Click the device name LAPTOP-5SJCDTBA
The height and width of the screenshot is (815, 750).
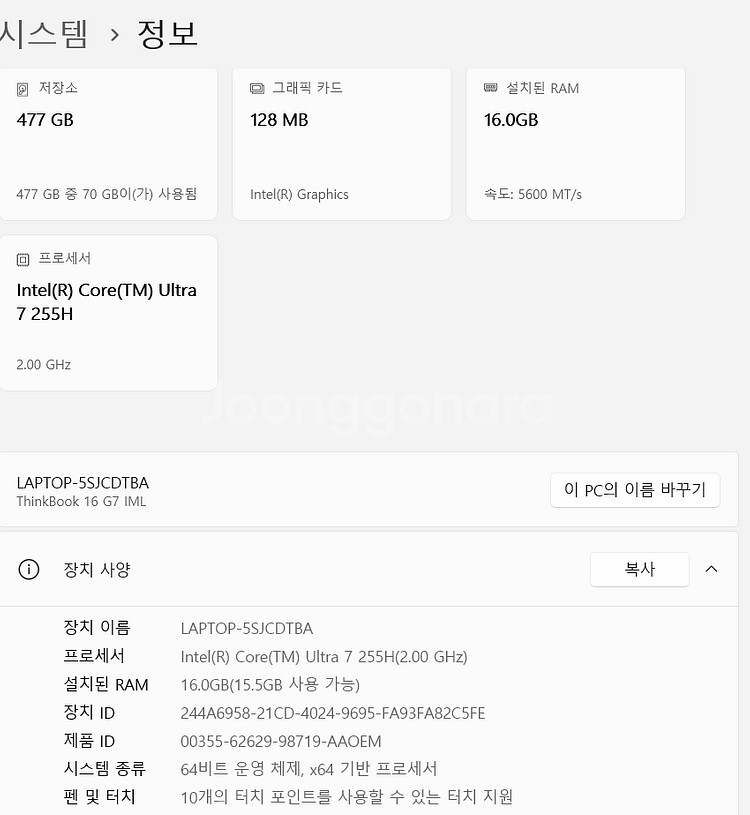(82, 483)
